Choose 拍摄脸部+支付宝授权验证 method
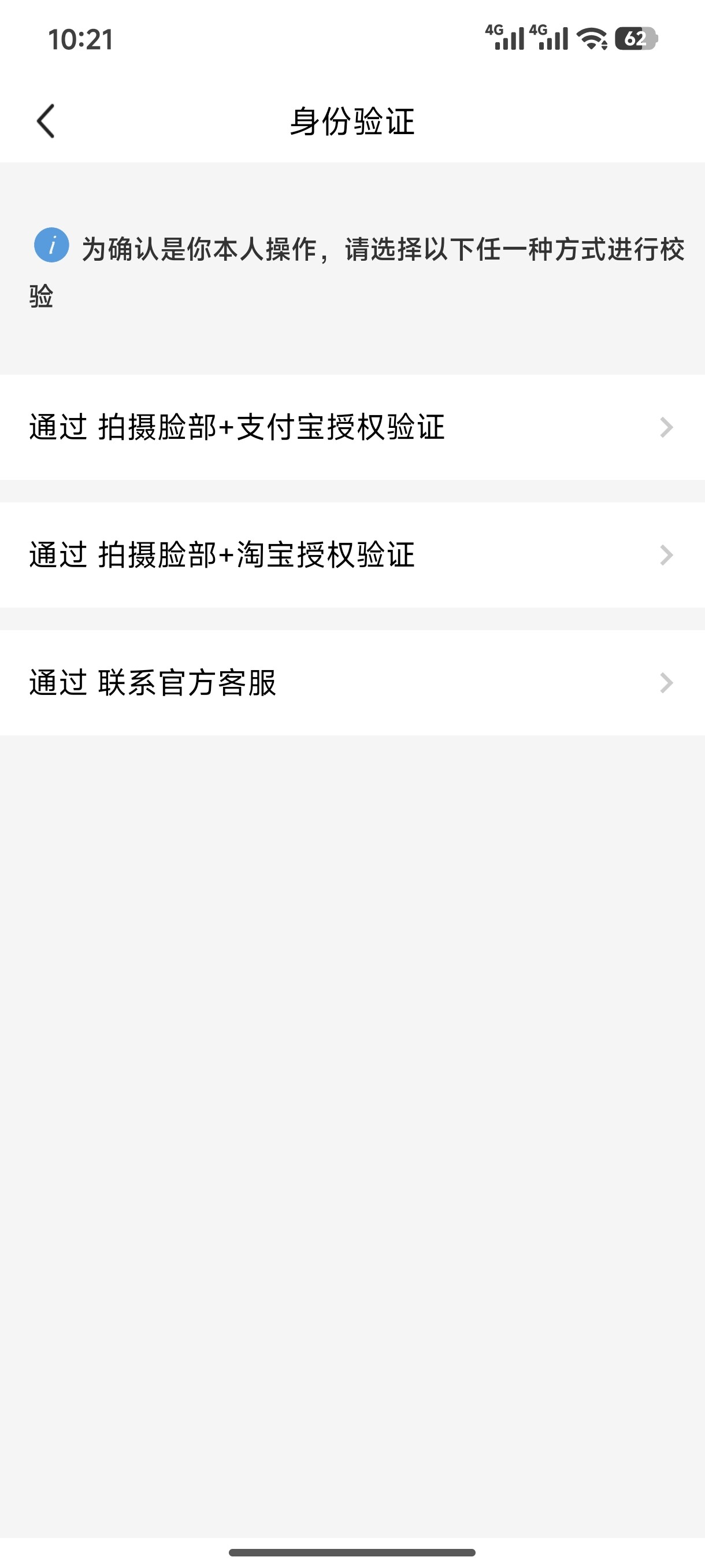This screenshot has height=1568, width=705. (352, 427)
